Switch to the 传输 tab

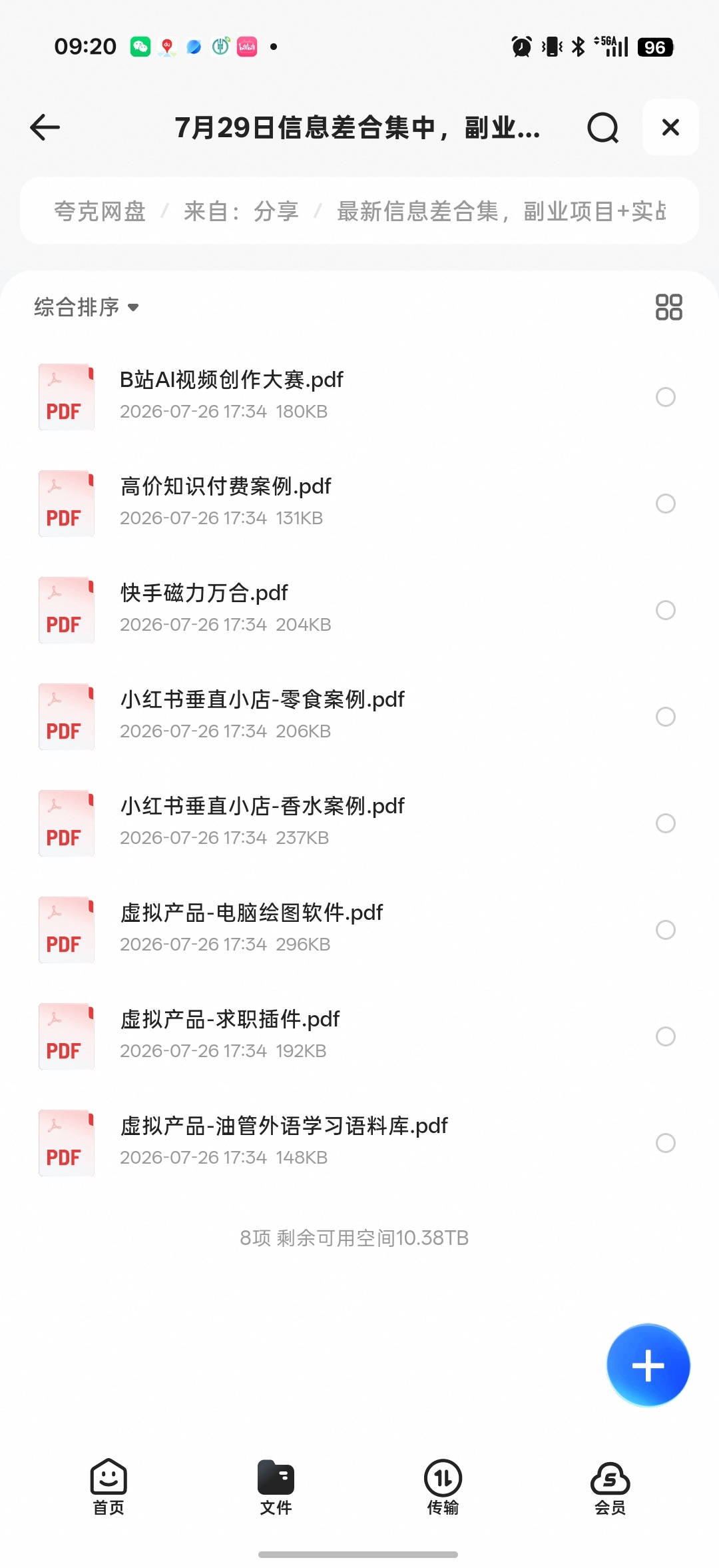(x=443, y=1487)
